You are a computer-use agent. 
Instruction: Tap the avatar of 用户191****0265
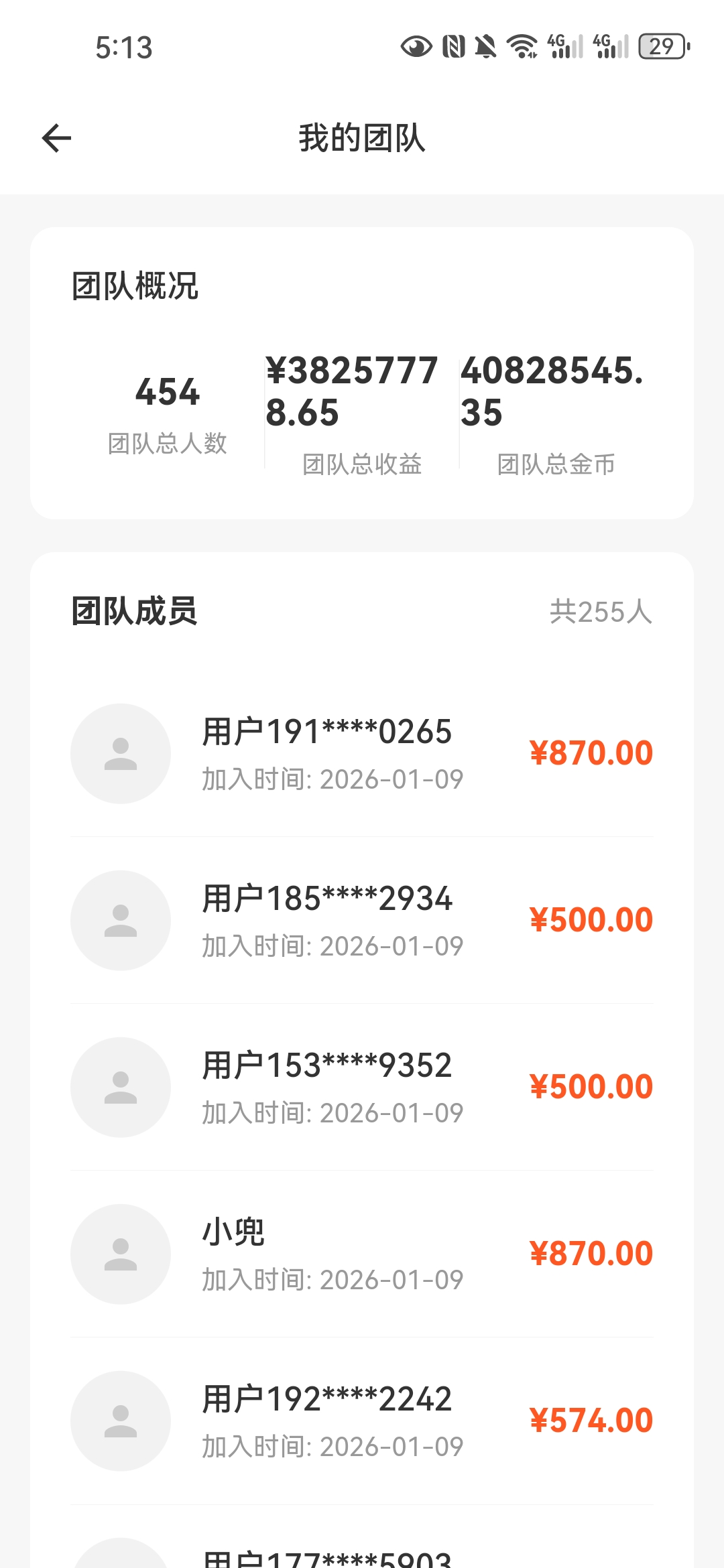coord(120,753)
